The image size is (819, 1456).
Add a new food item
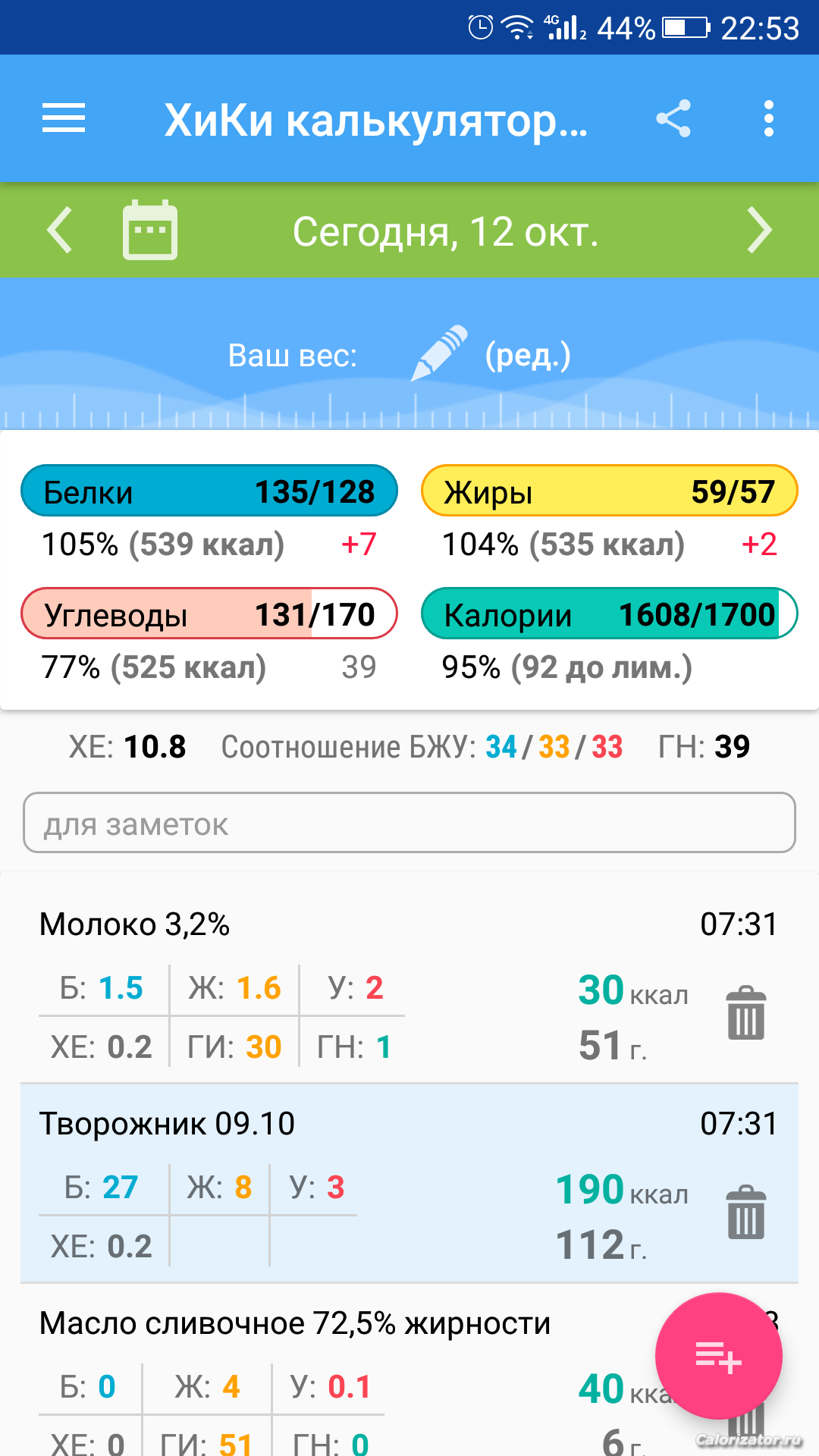click(718, 1356)
